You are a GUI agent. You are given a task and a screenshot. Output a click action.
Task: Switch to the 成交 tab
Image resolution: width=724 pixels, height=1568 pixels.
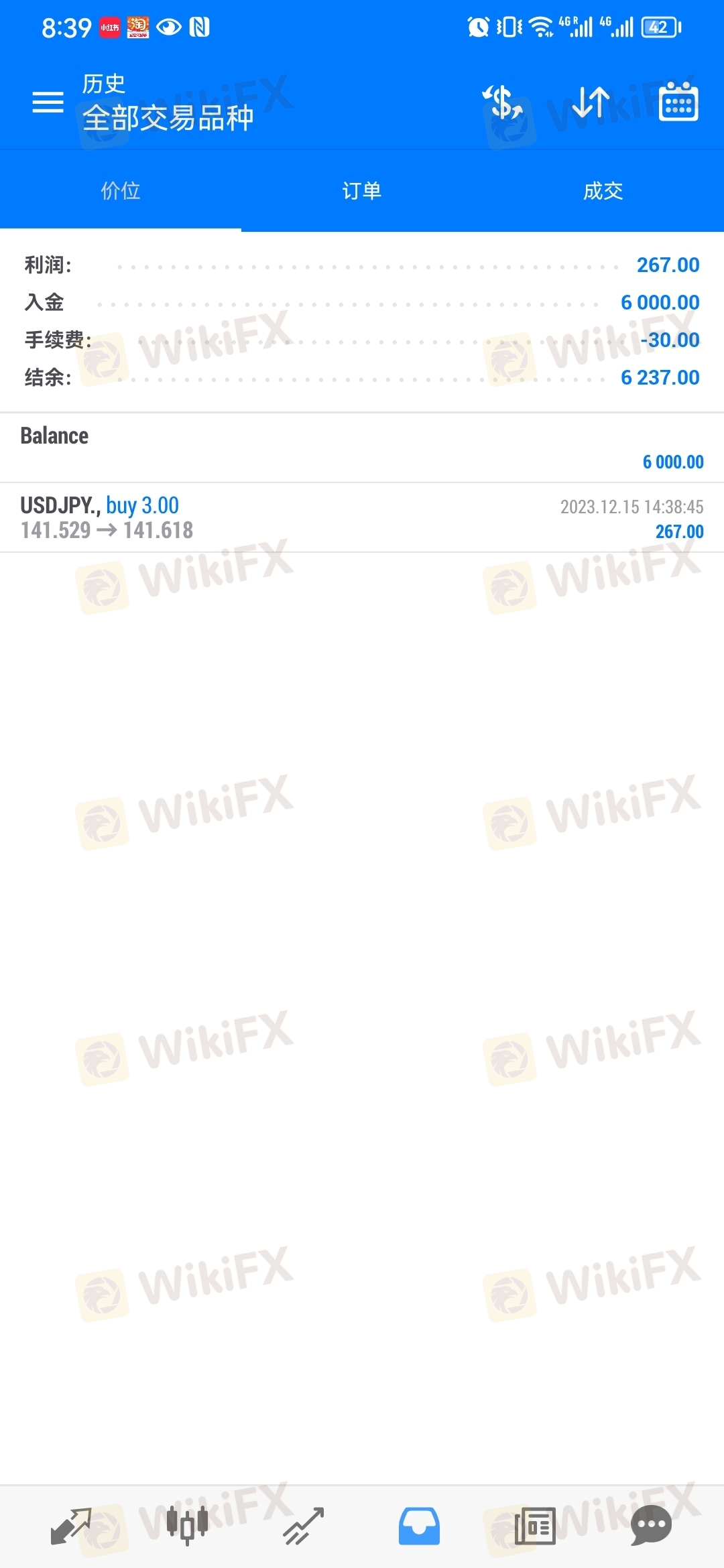tap(603, 191)
